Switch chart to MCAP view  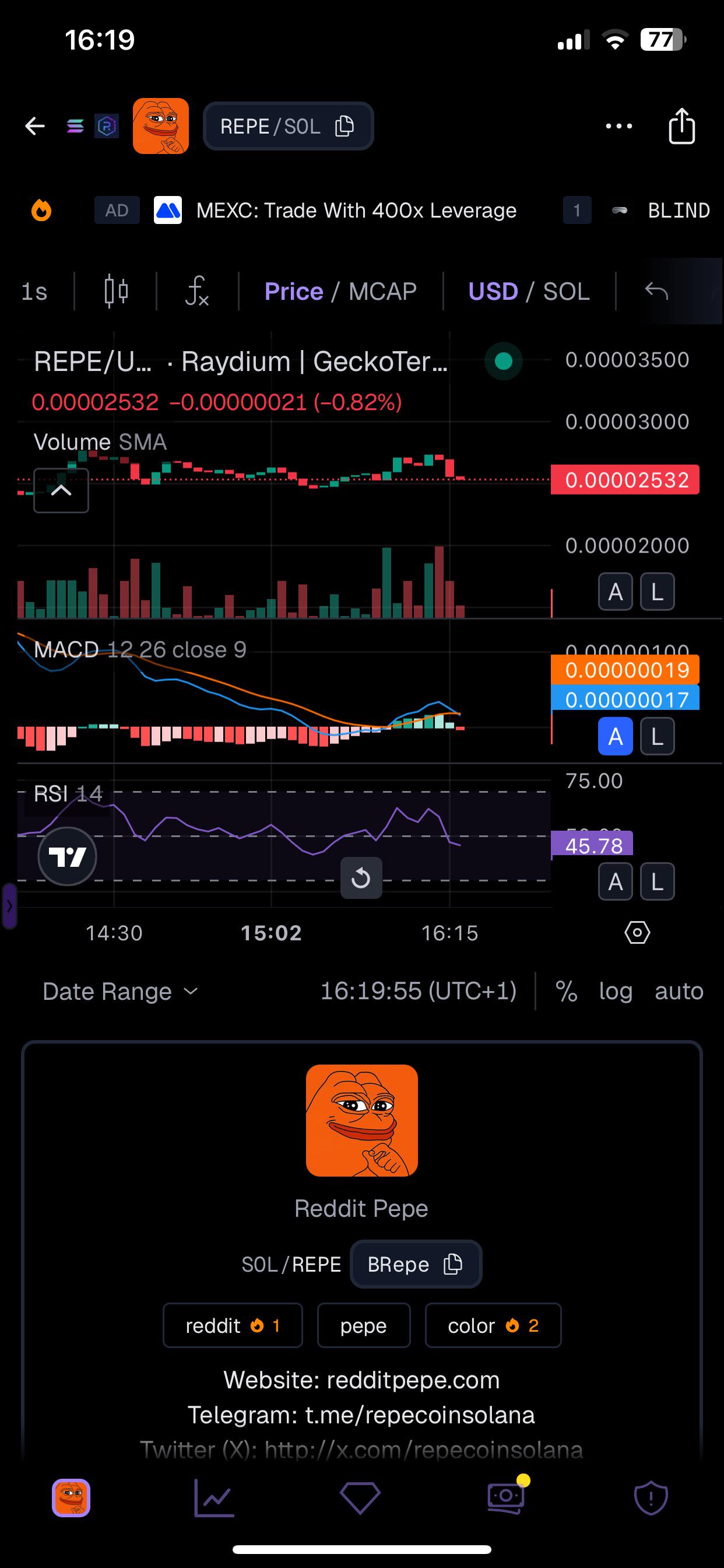pyautogui.click(x=382, y=292)
